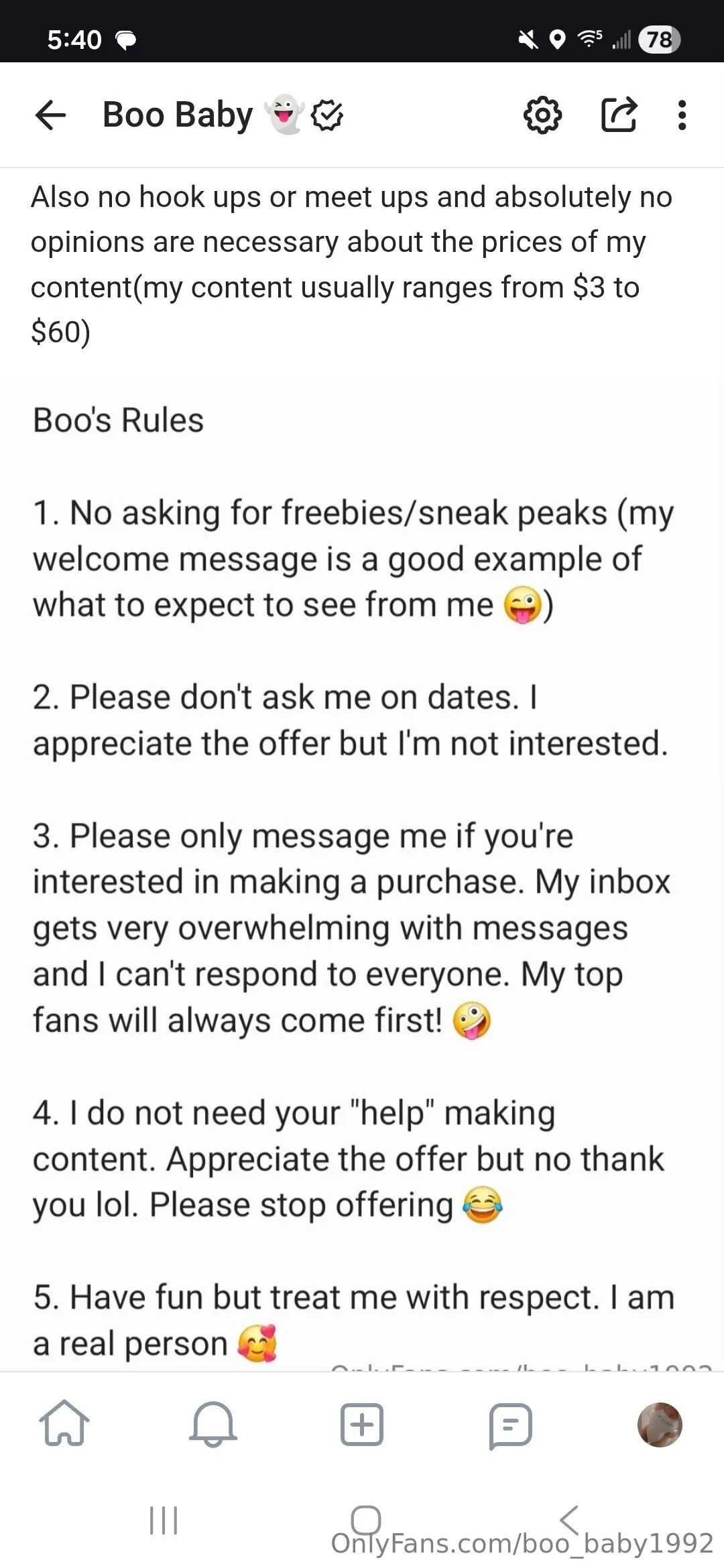Tap the system recent apps button
Screen dimensions: 724x1568
(164, 1520)
